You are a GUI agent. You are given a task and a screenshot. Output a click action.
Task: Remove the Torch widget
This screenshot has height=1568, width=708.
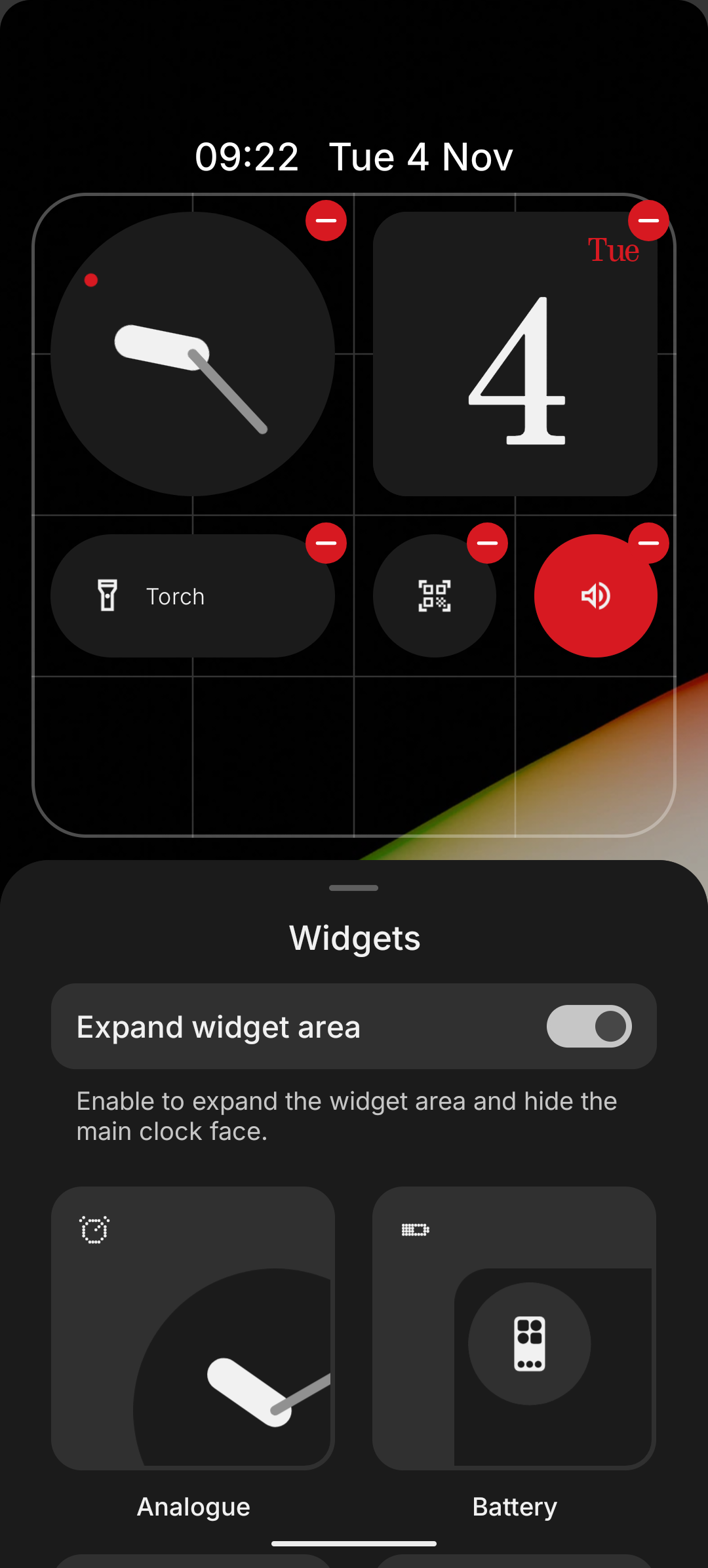(326, 543)
